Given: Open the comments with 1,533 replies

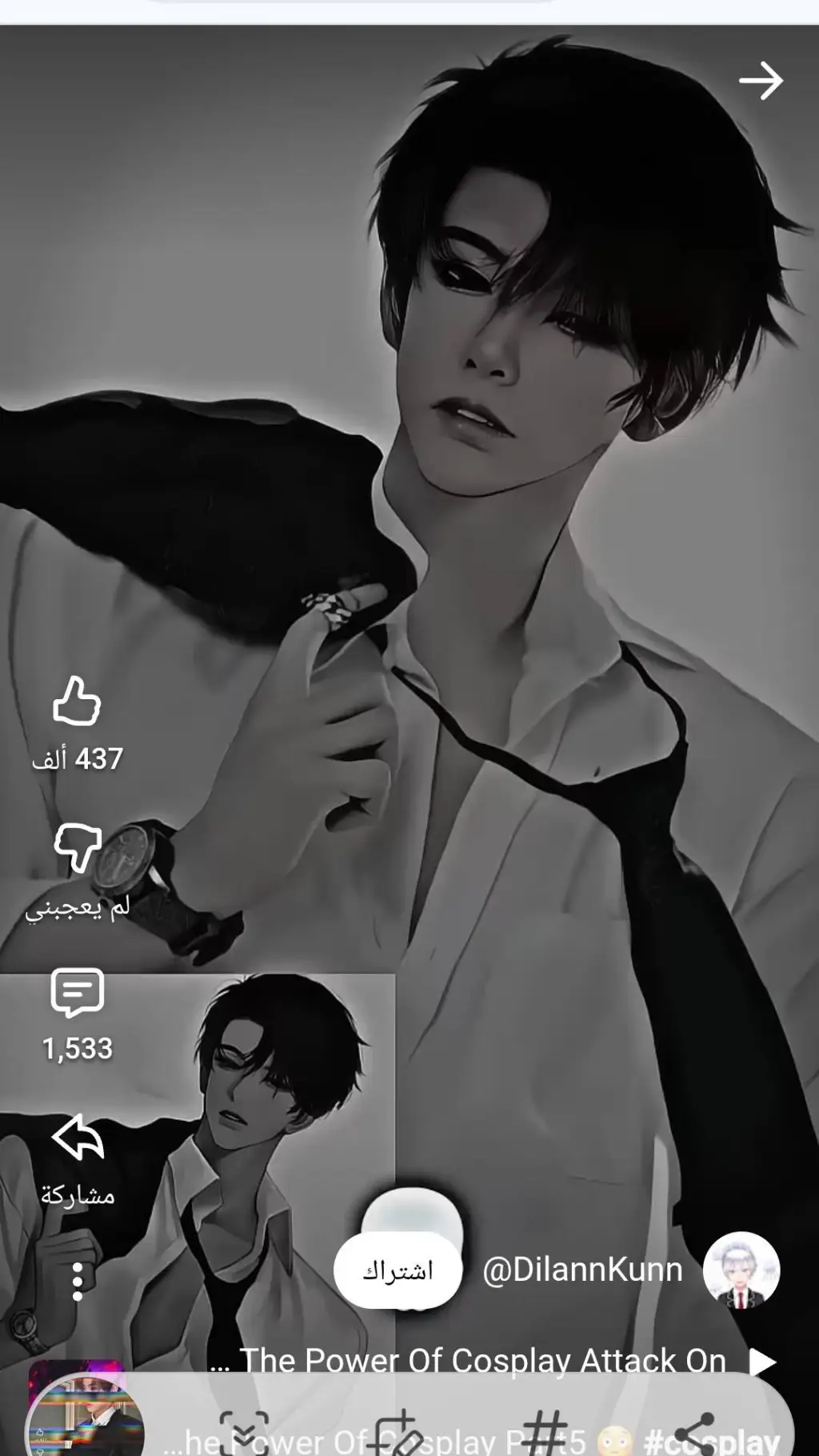Looking at the screenshot, I should tap(77, 993).
